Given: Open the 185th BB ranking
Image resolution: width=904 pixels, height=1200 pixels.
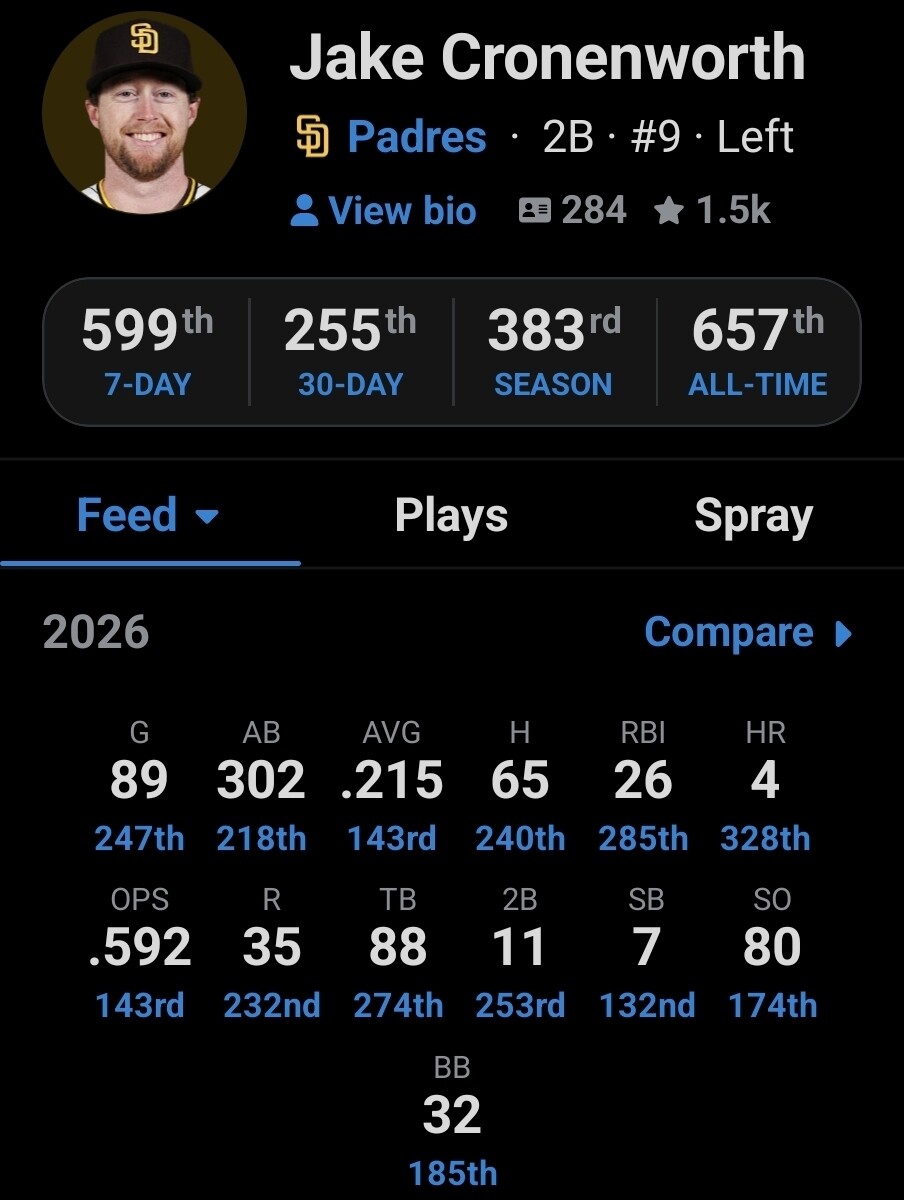Looking at the screenshot, I should tap(452, 1172).
